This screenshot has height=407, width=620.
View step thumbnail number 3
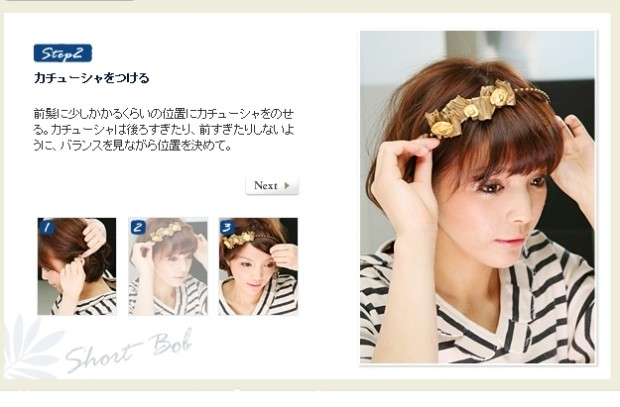258,266
